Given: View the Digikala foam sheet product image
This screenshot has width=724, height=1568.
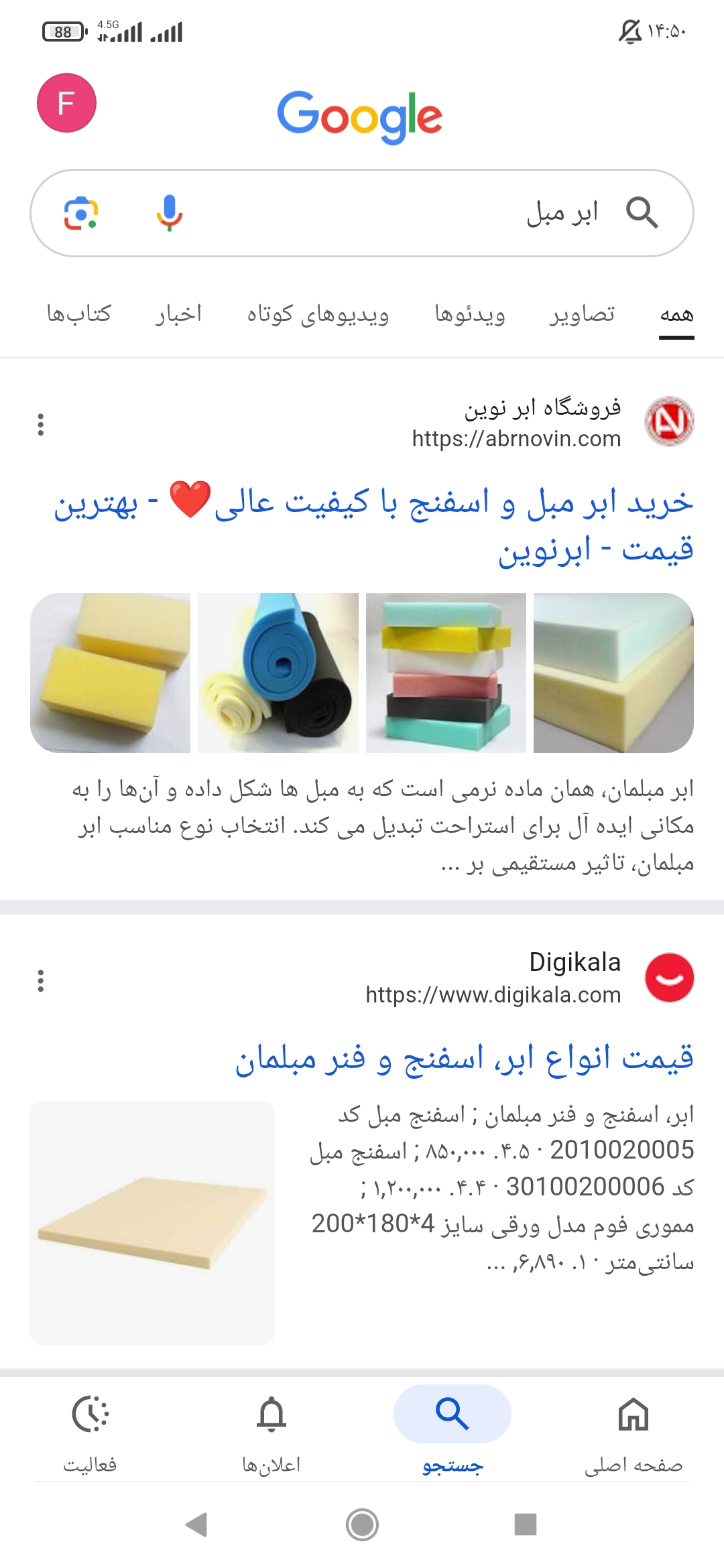Looking at the screenshot, I should [x=152, y=1223].
